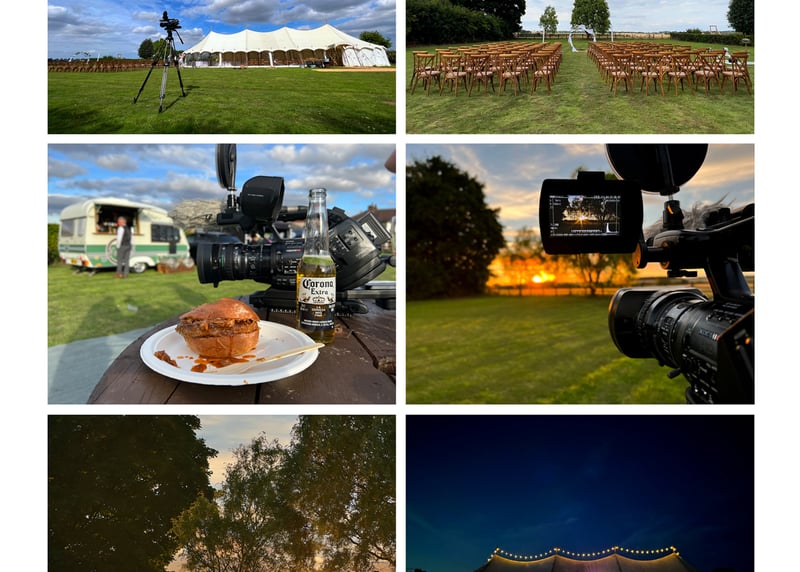View the night photo of the lit tent
800x572 pixels.
pyautogui.click(x=579, y=493)
